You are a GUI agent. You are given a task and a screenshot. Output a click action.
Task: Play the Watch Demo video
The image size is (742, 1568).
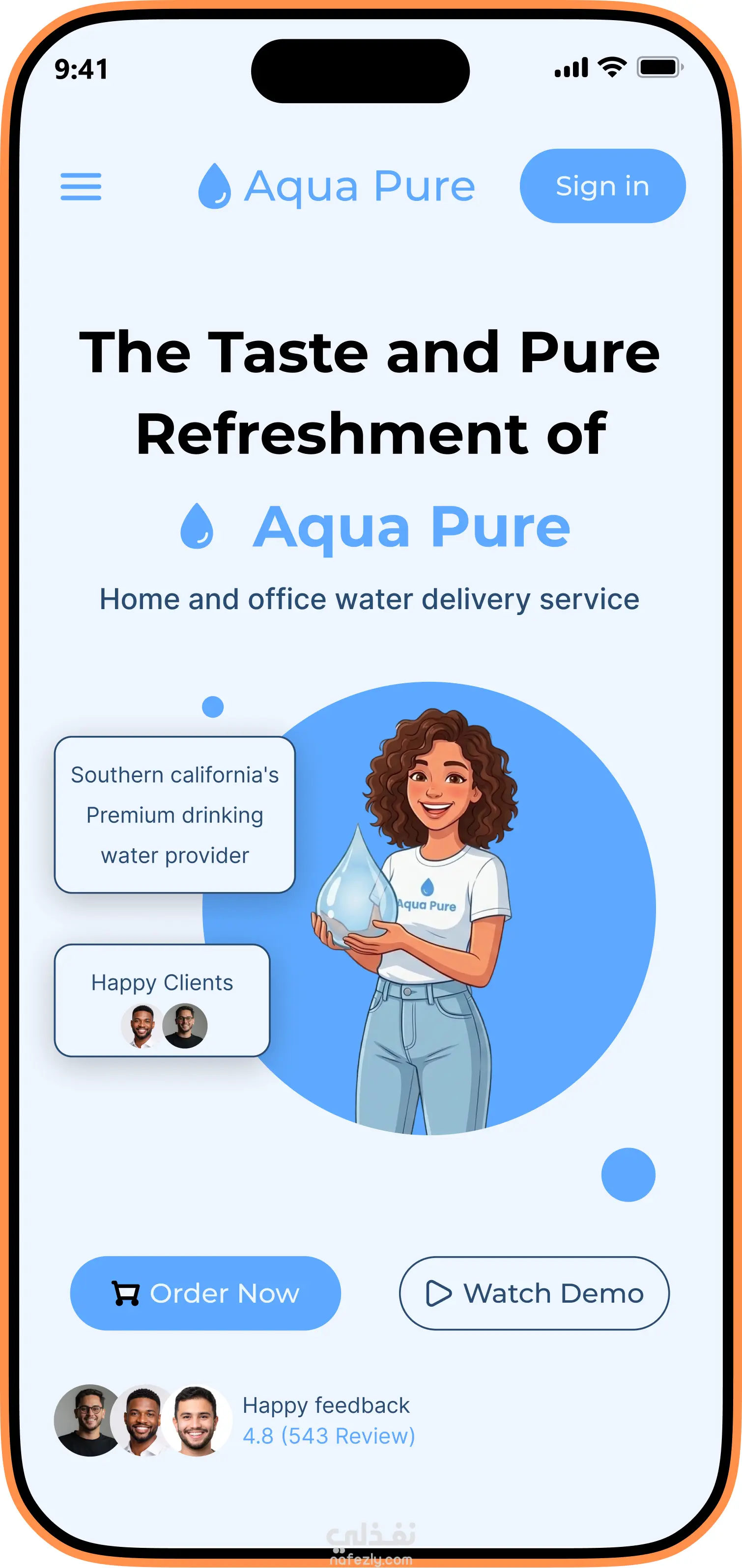click(x=535, y=1293)
